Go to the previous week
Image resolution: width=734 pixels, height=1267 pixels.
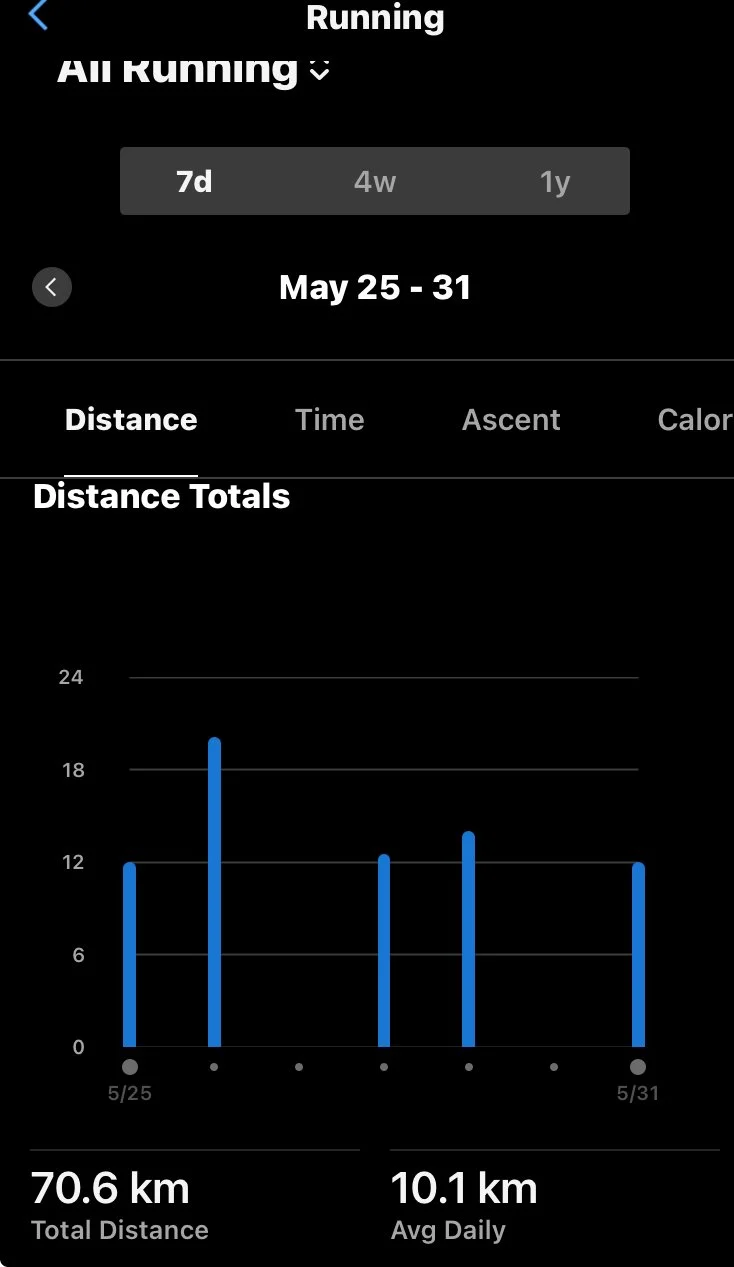point(52,288)
